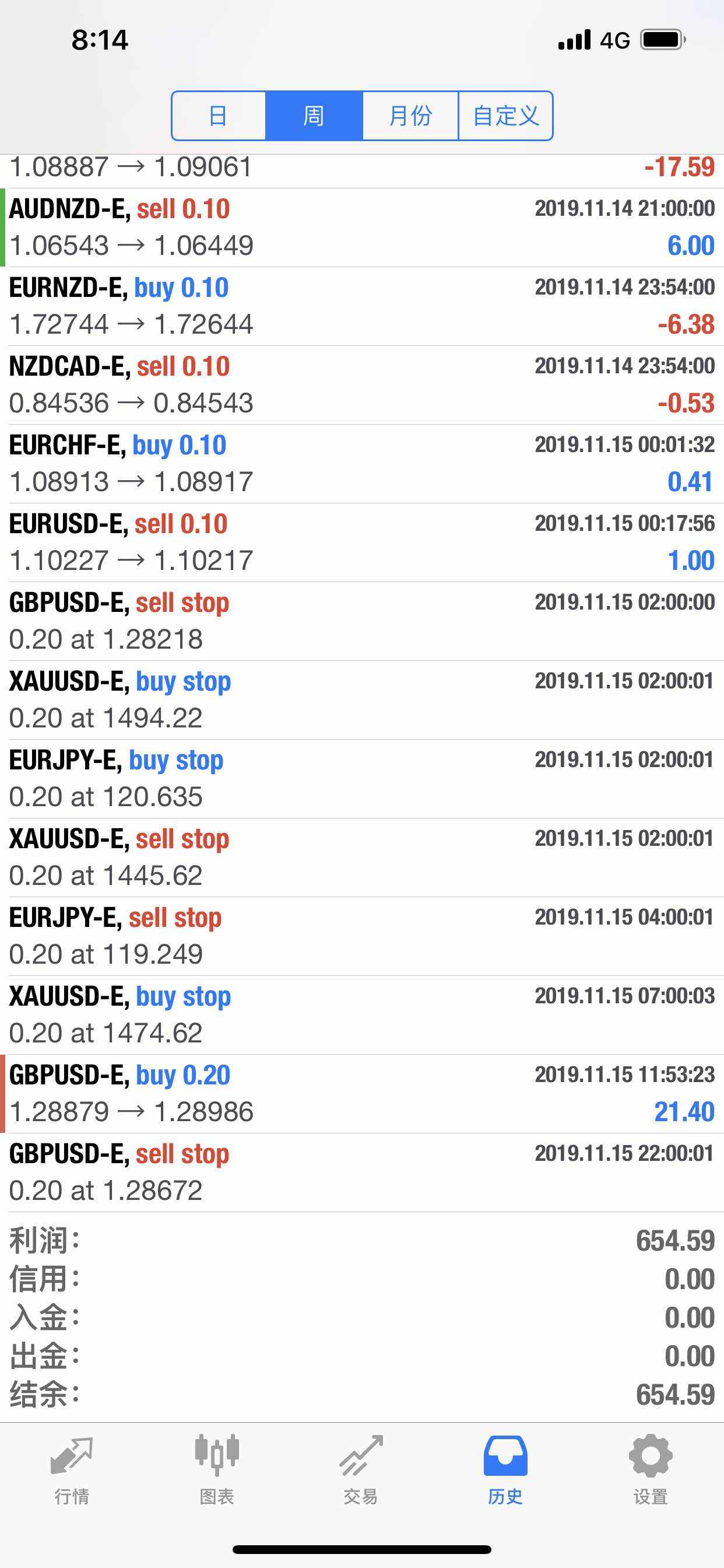Expand XAUUSD-E sell stop at 1445.62
The height and width of the screenshot is (1568, 724).
362,857
